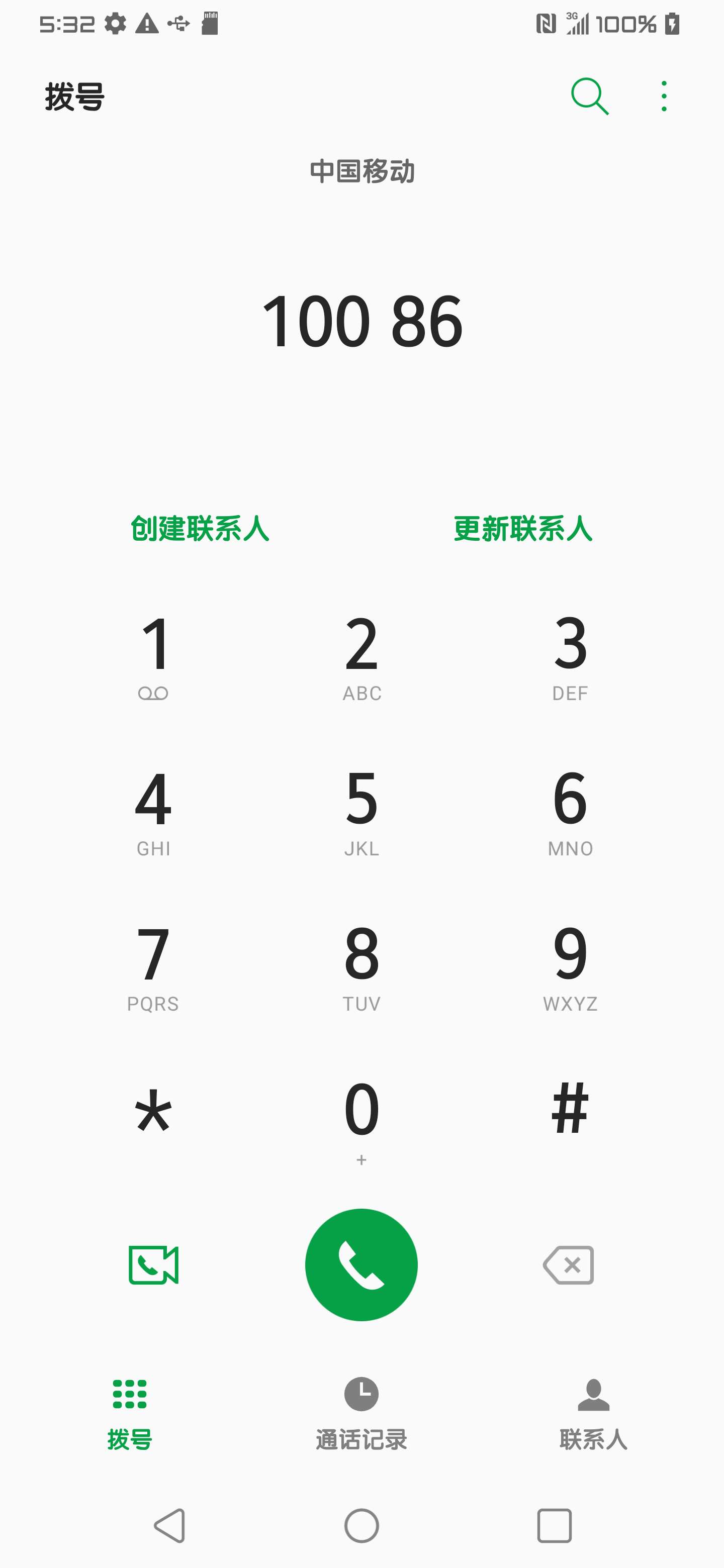
Task: Switch to the 通话记录 tab
Action: 361,1413
